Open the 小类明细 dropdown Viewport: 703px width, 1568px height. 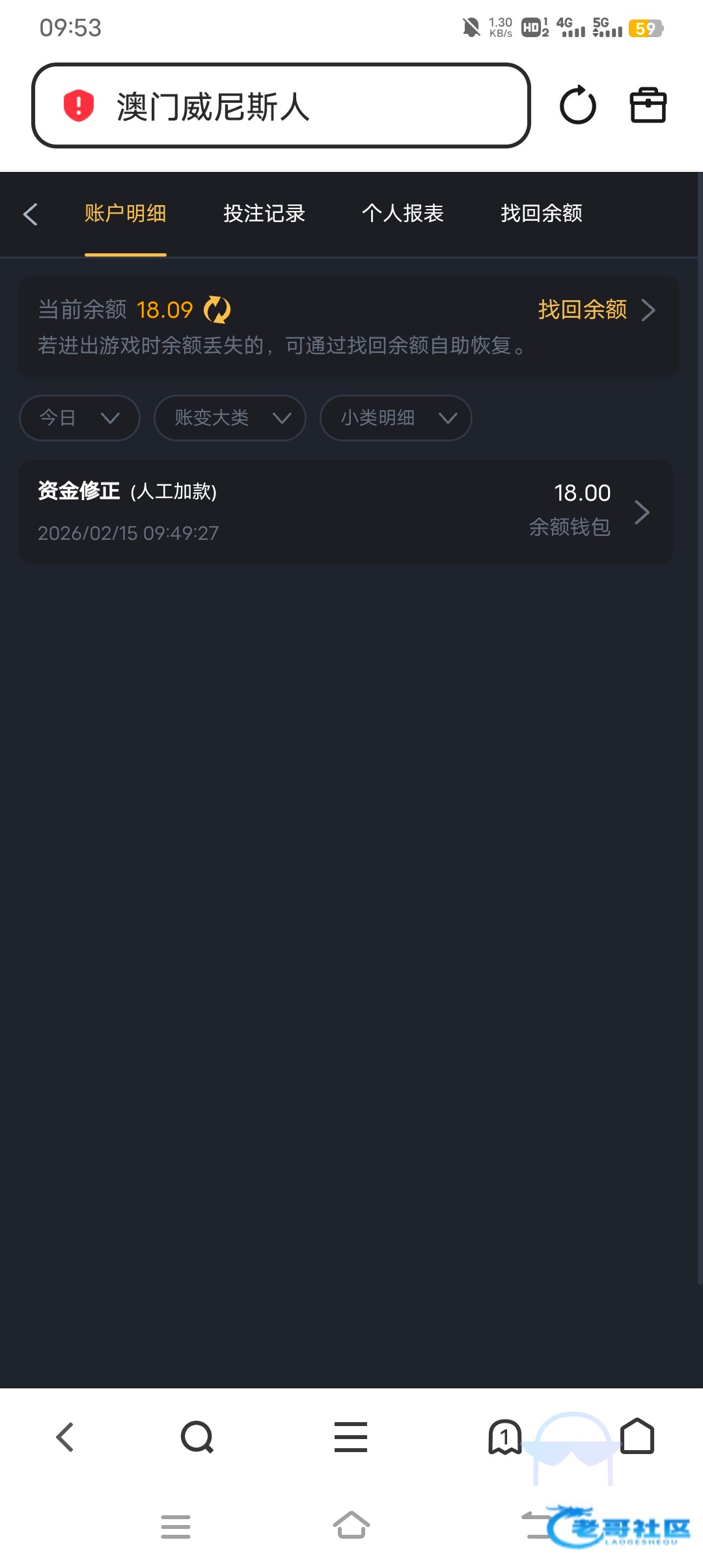pos(396,418)
